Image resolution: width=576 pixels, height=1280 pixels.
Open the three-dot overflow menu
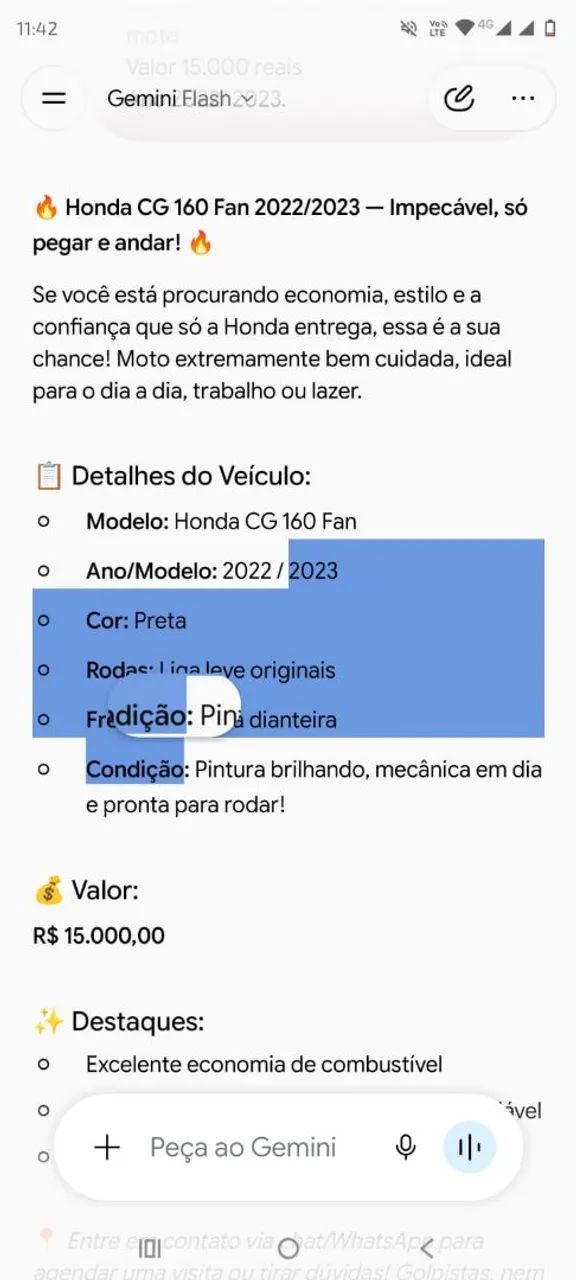coord(523,98)
